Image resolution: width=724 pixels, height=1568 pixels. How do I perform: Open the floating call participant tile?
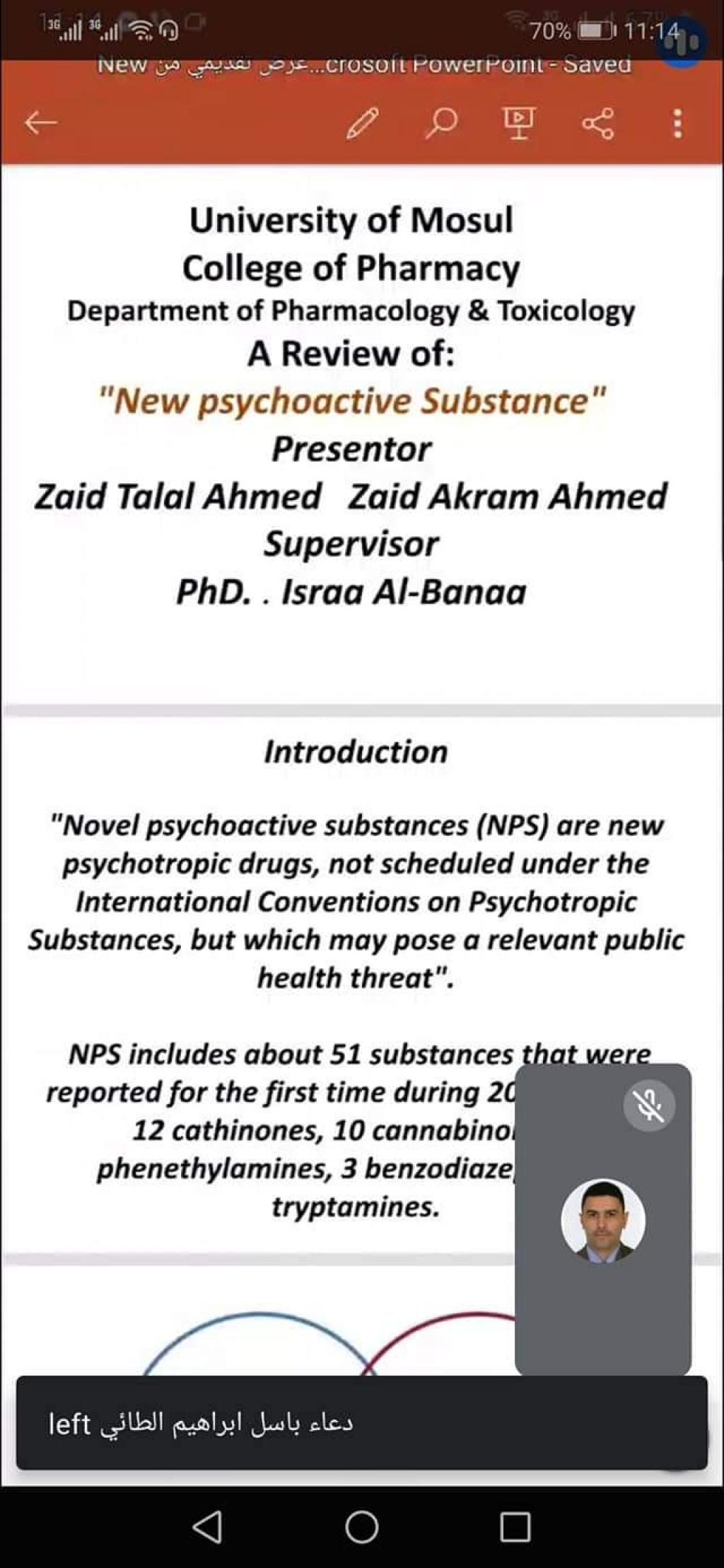(x=603, y=1219)
